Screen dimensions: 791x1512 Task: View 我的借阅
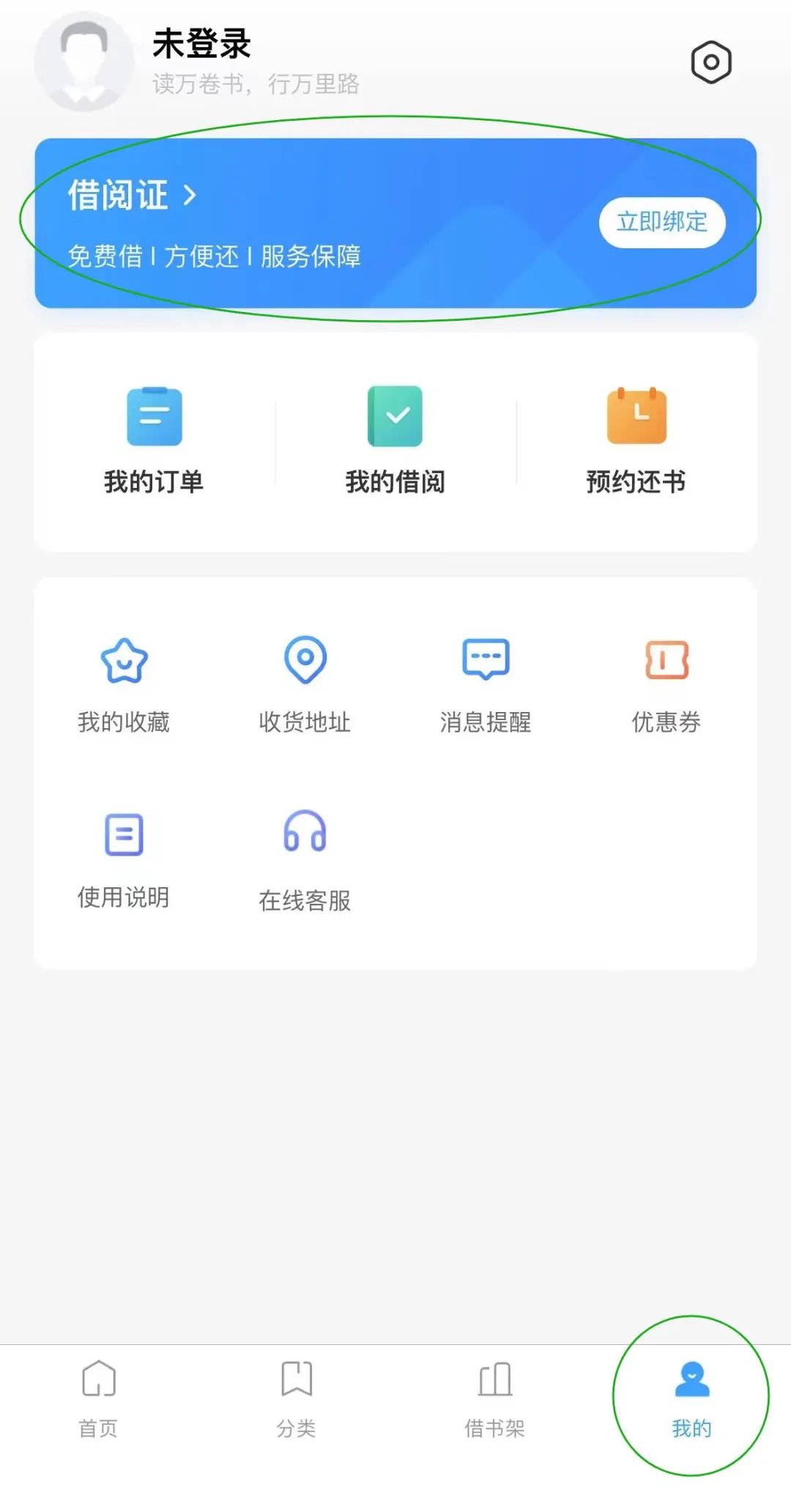395,440
